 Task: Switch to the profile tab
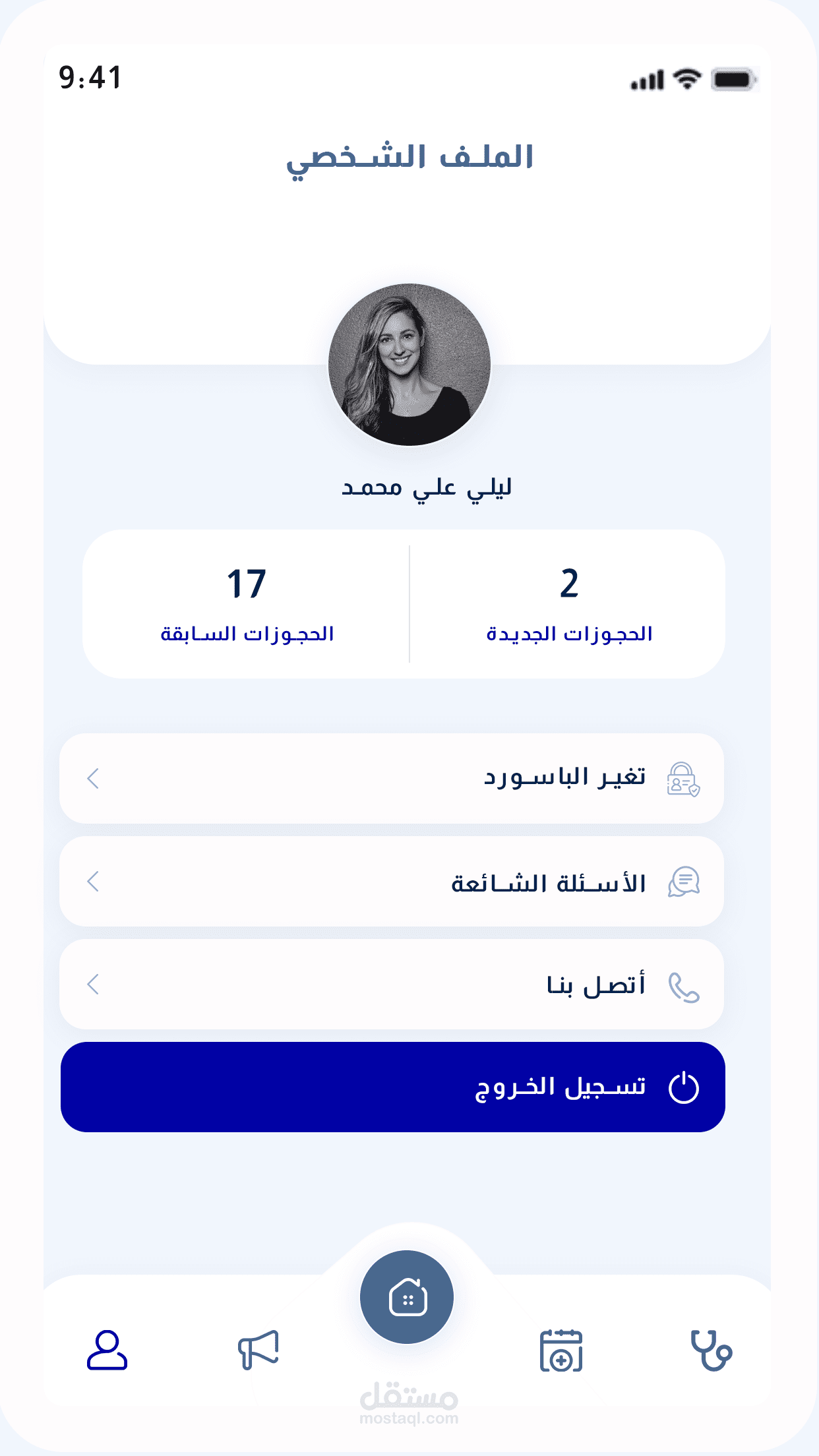point(107,1350)
